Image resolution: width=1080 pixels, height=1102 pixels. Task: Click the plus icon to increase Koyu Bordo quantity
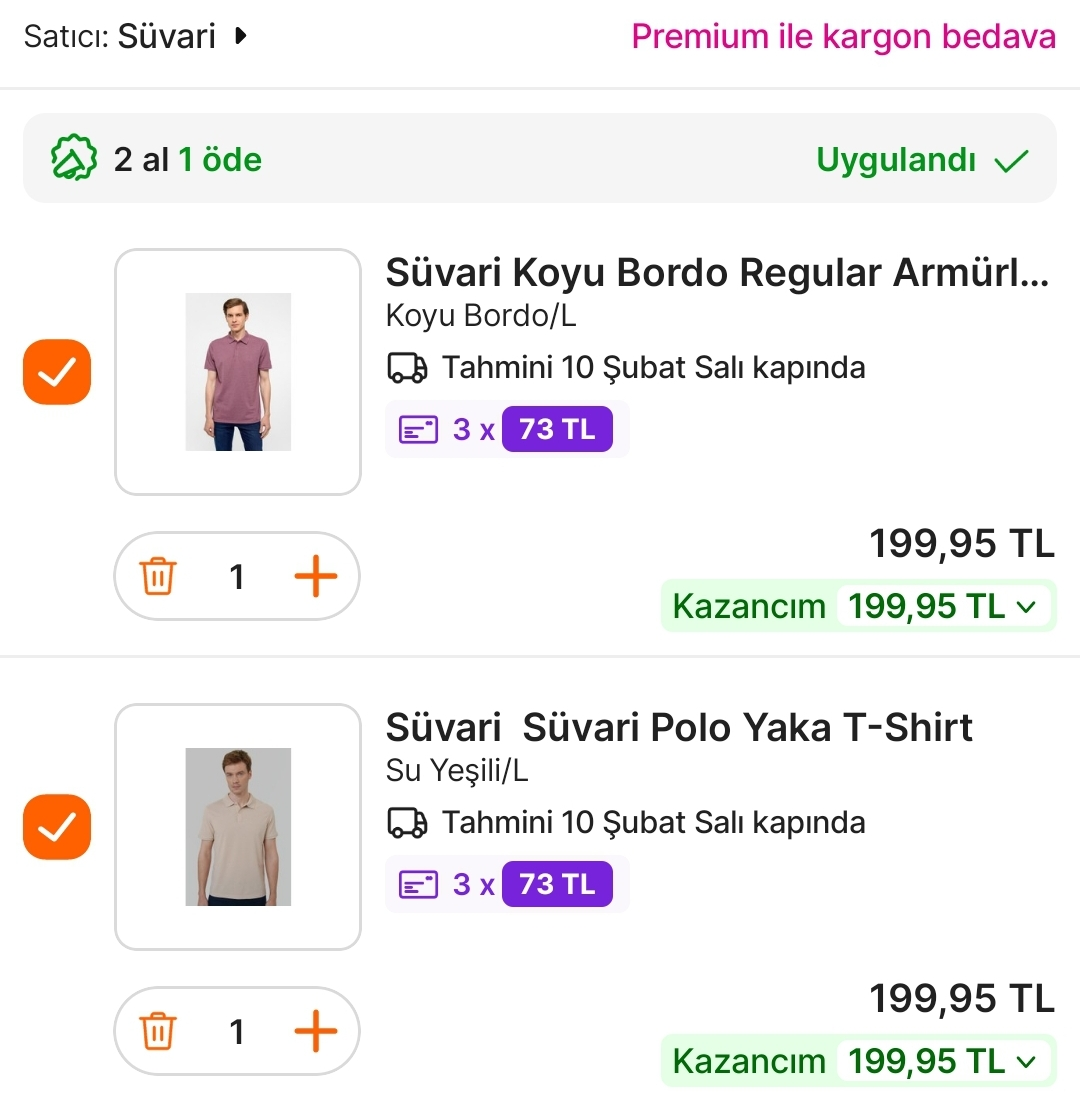click(317, 576)
